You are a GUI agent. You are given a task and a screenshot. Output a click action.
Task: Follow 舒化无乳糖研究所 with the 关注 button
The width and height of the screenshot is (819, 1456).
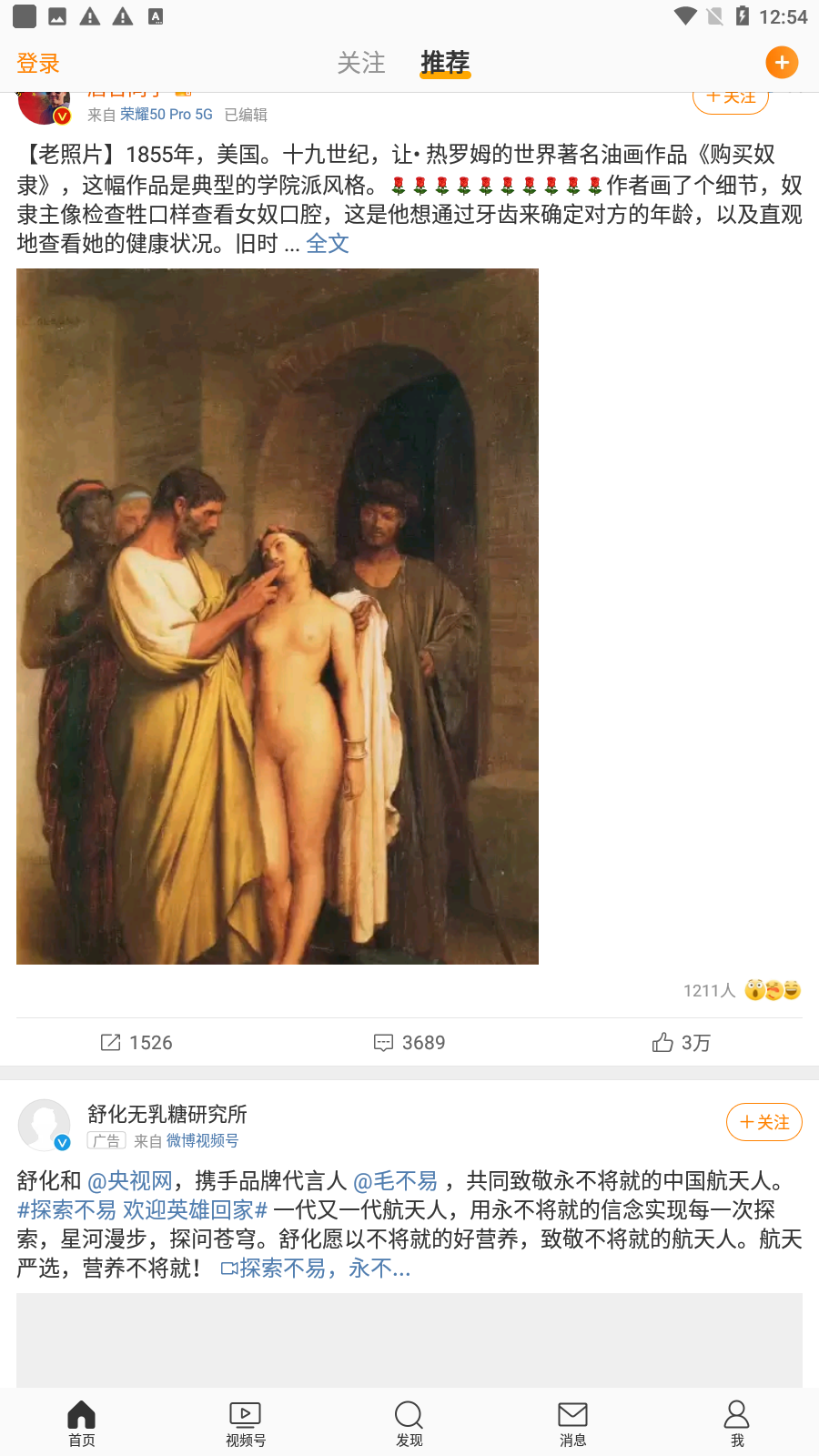pos(763,1122)
